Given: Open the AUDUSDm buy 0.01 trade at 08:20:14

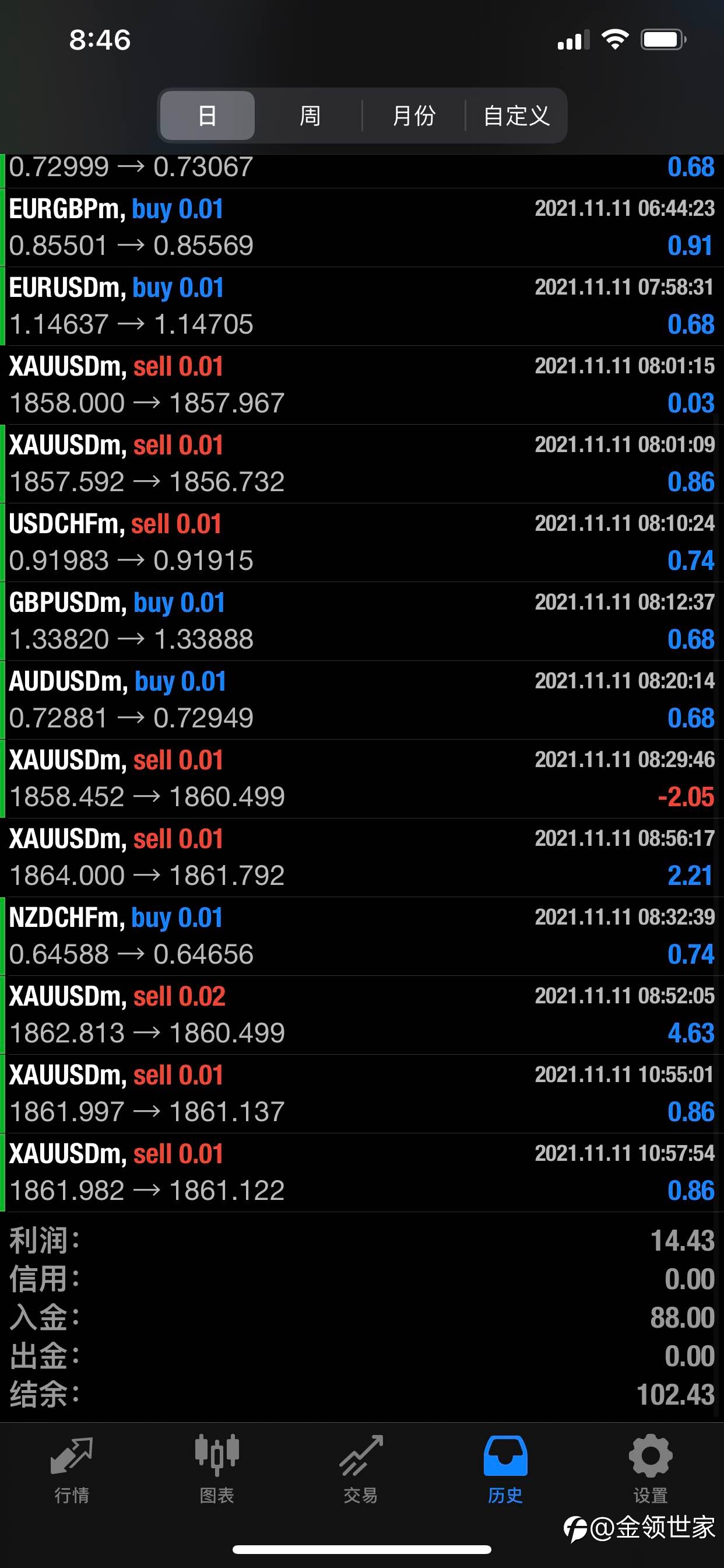Looking at the screenshot, I should click(362, 700).
